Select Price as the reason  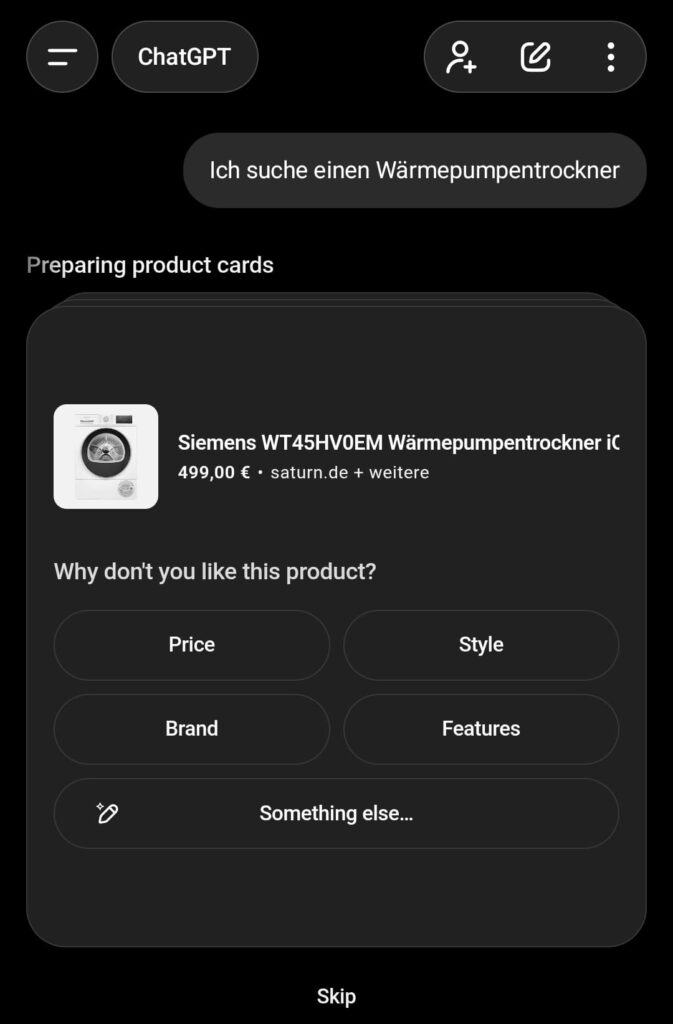point(191,645)
